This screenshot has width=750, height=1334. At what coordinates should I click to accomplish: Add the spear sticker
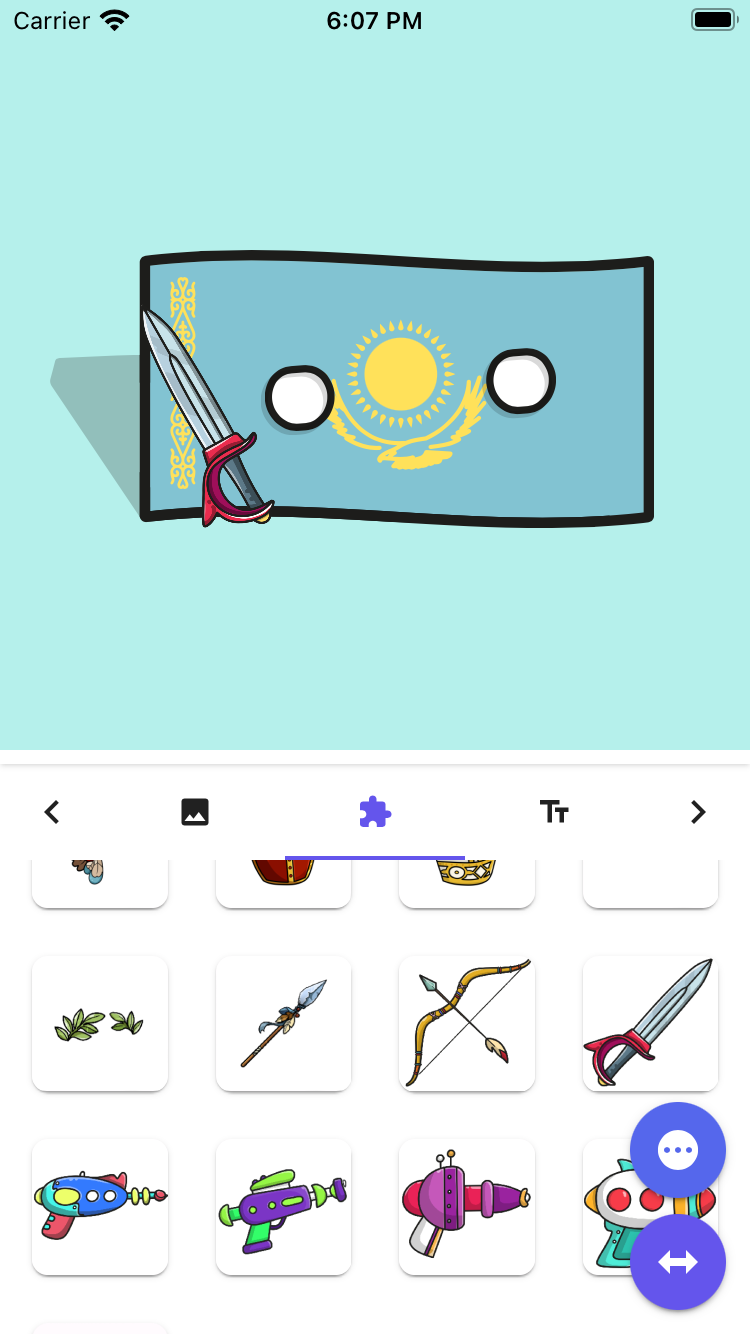(x=283, y=1023)
